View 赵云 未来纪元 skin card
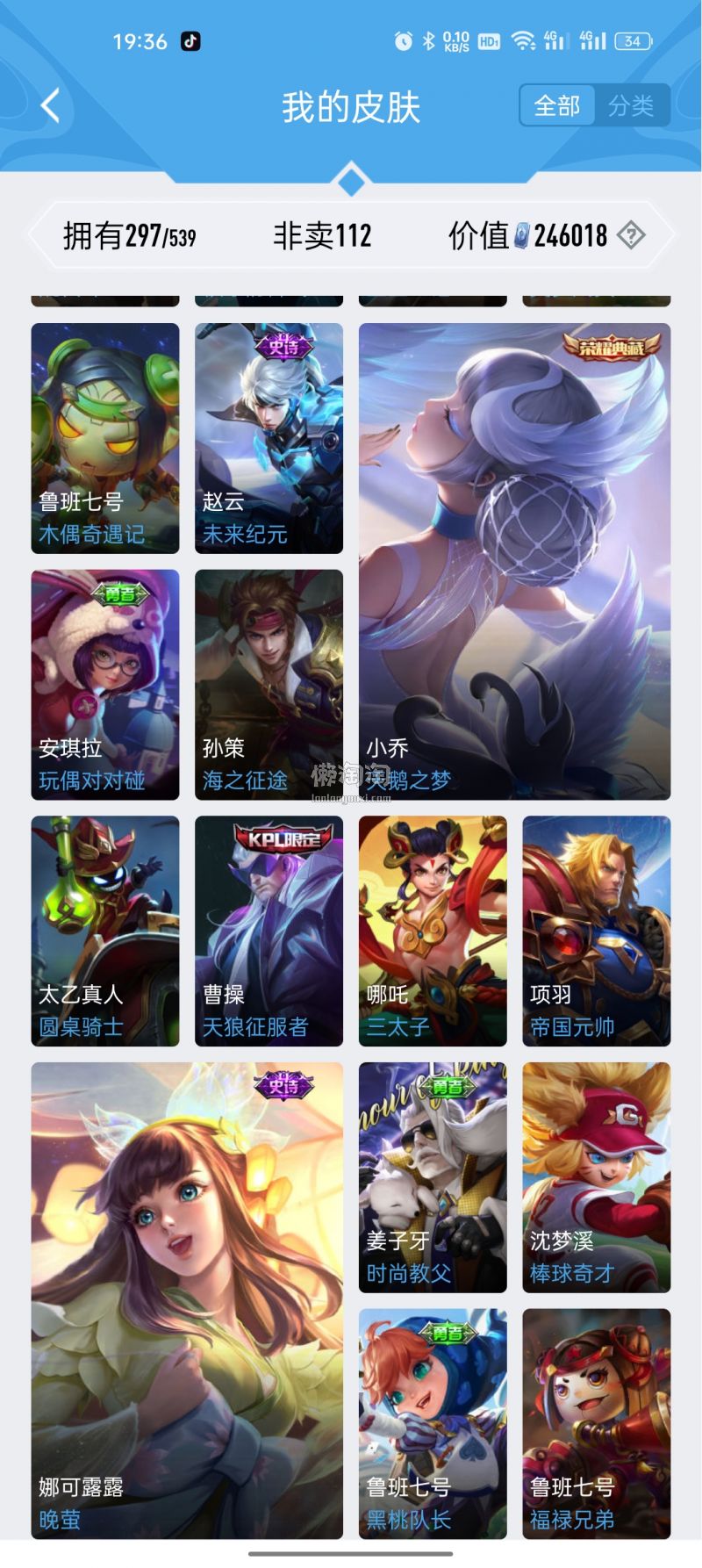The image size is (702, 1568). [x=269, y=438]
